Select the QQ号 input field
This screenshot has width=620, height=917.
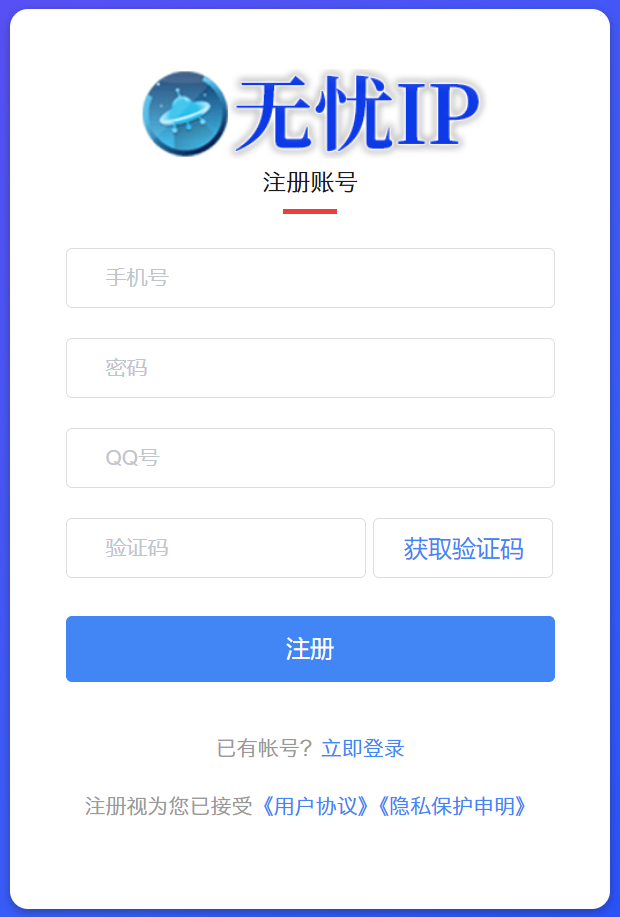pos(310,458)
